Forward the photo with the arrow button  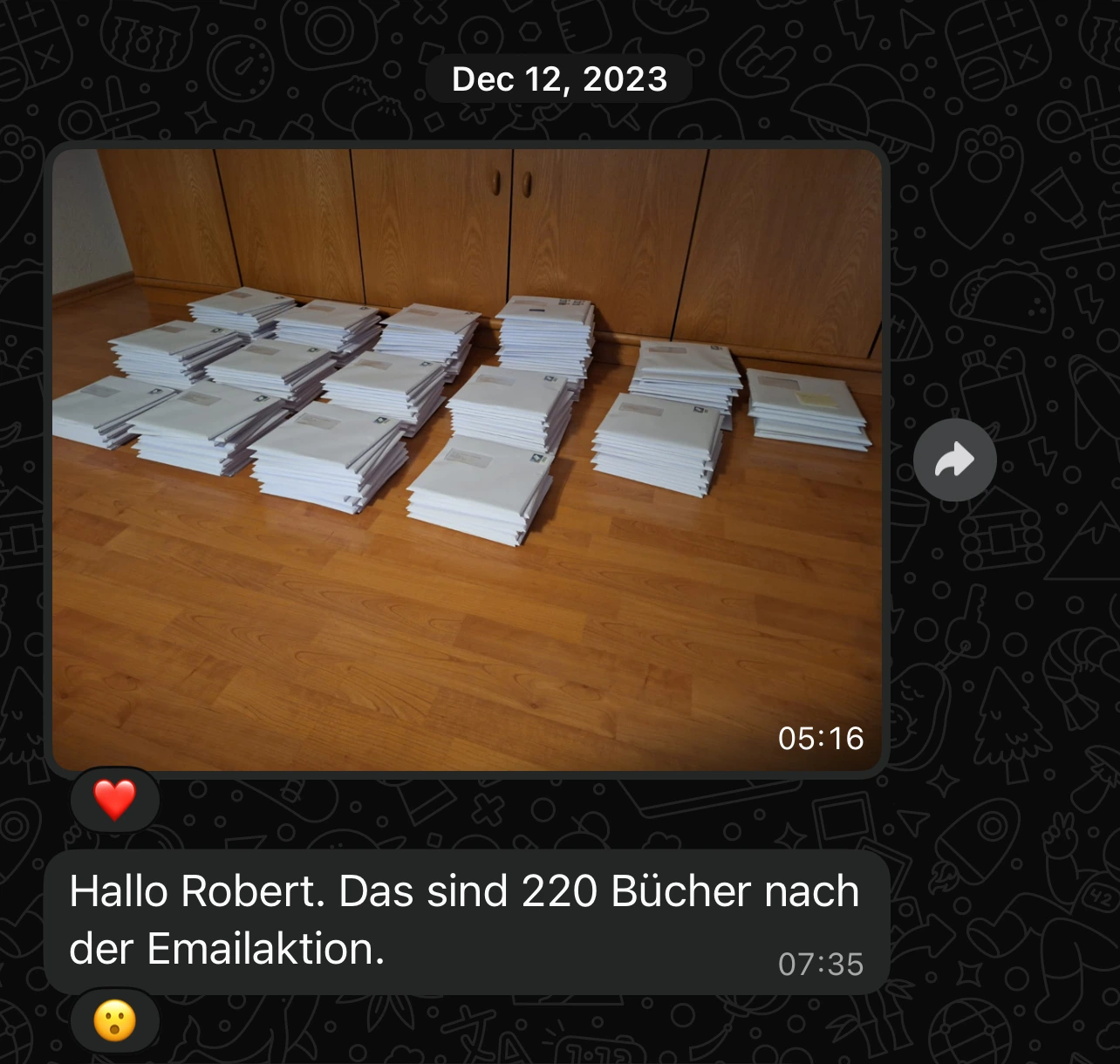(x=954, y=460)
